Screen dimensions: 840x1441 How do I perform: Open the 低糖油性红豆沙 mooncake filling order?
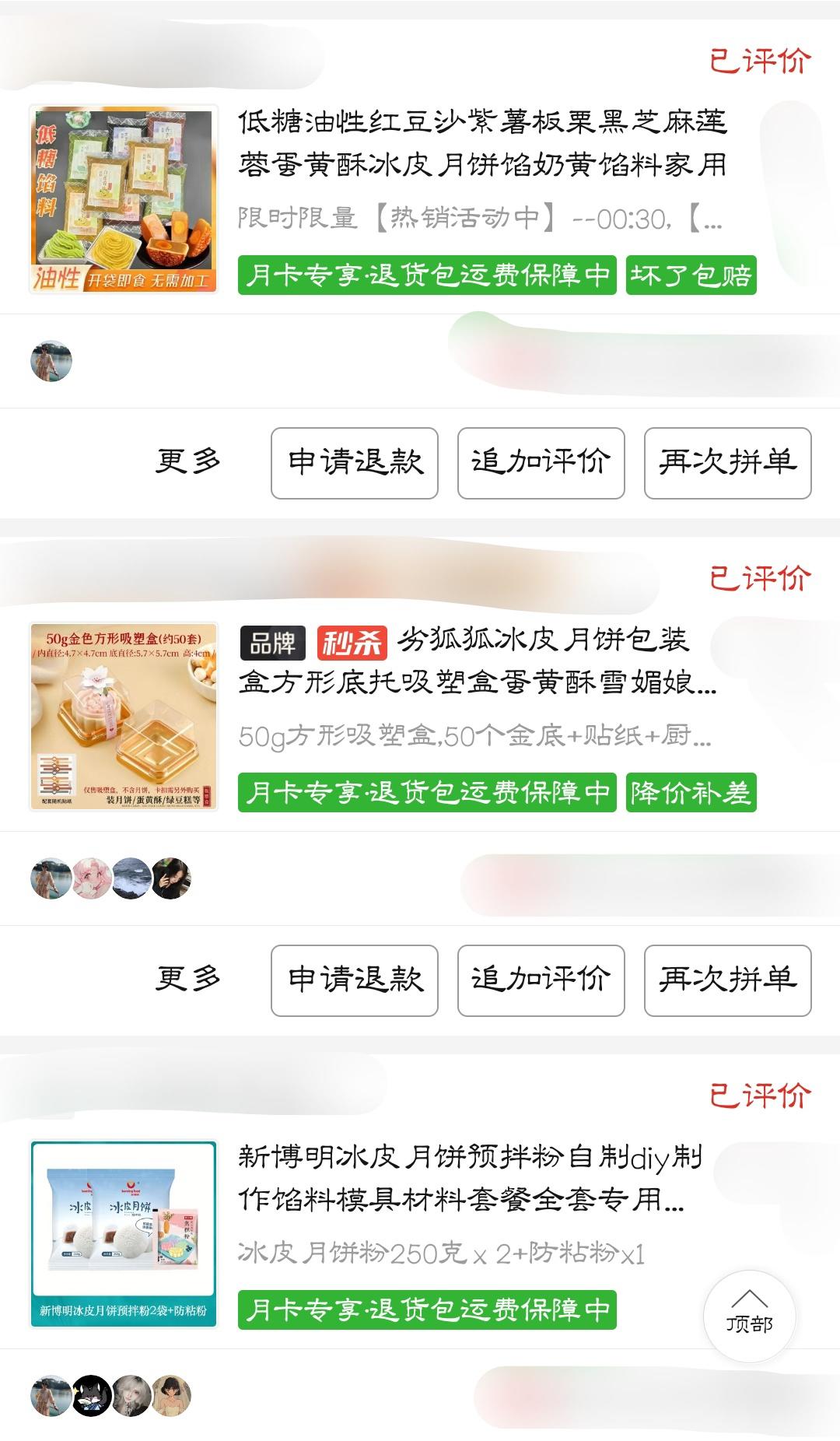(x=420, y=199)
